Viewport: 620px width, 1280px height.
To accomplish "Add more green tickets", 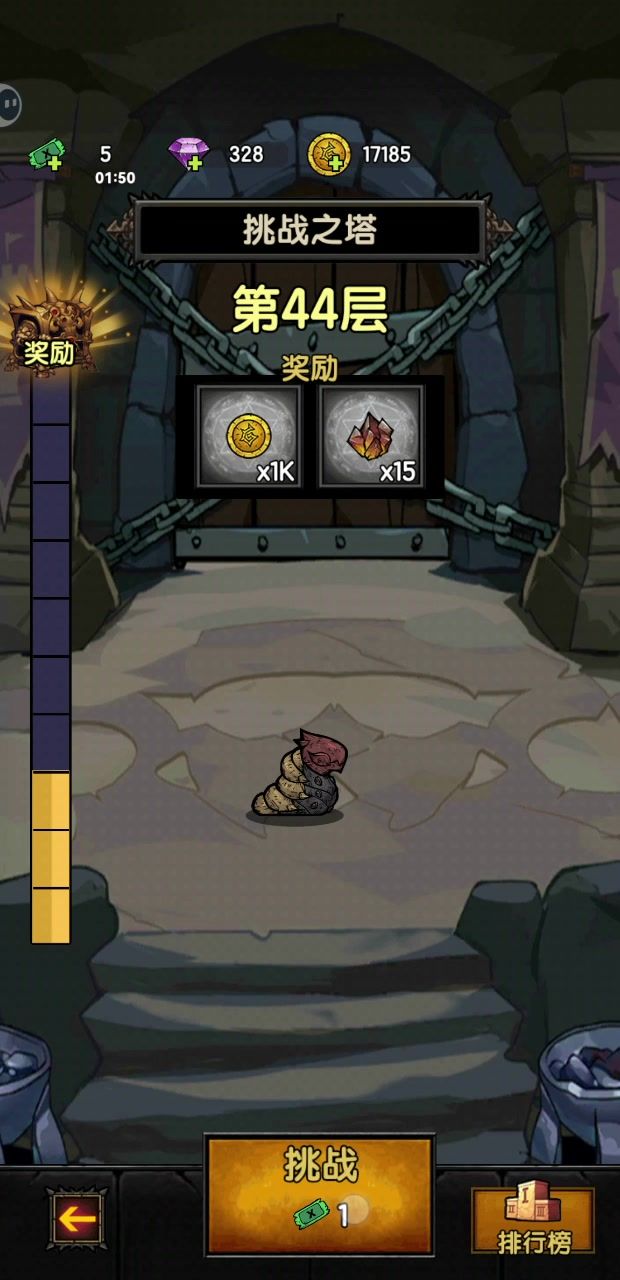I will pyautogui.click(x=45, y=155).
